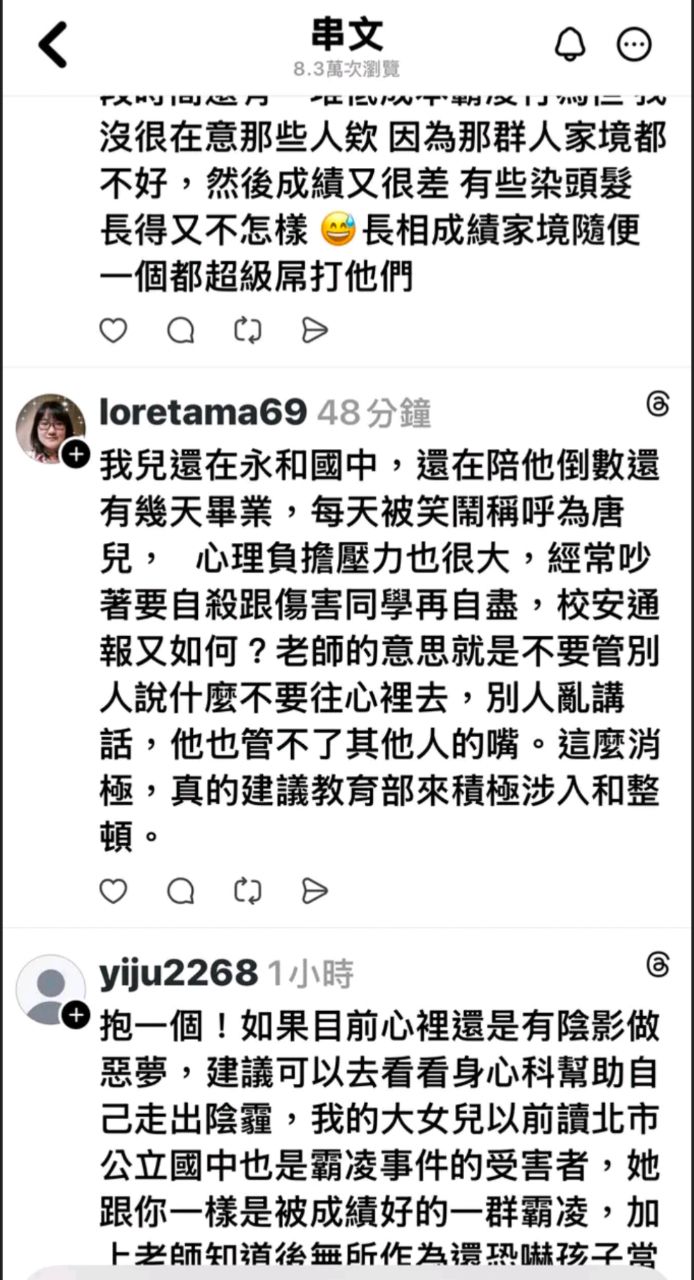Screen dimensions: 694x1280
Task: View the yiju2268 username profile
Action: click(179, 972)
